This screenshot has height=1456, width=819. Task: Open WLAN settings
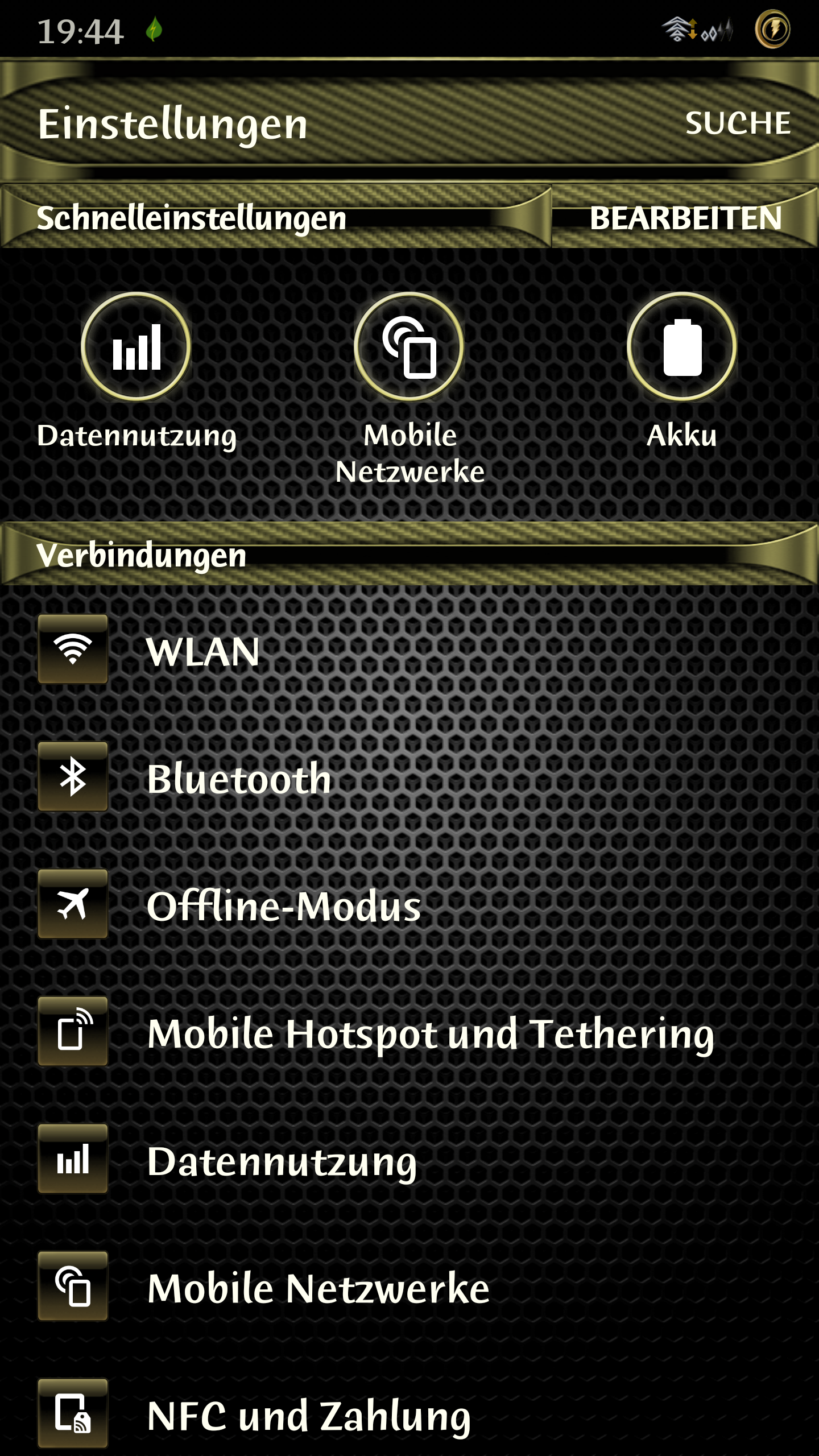coord(409,650)
